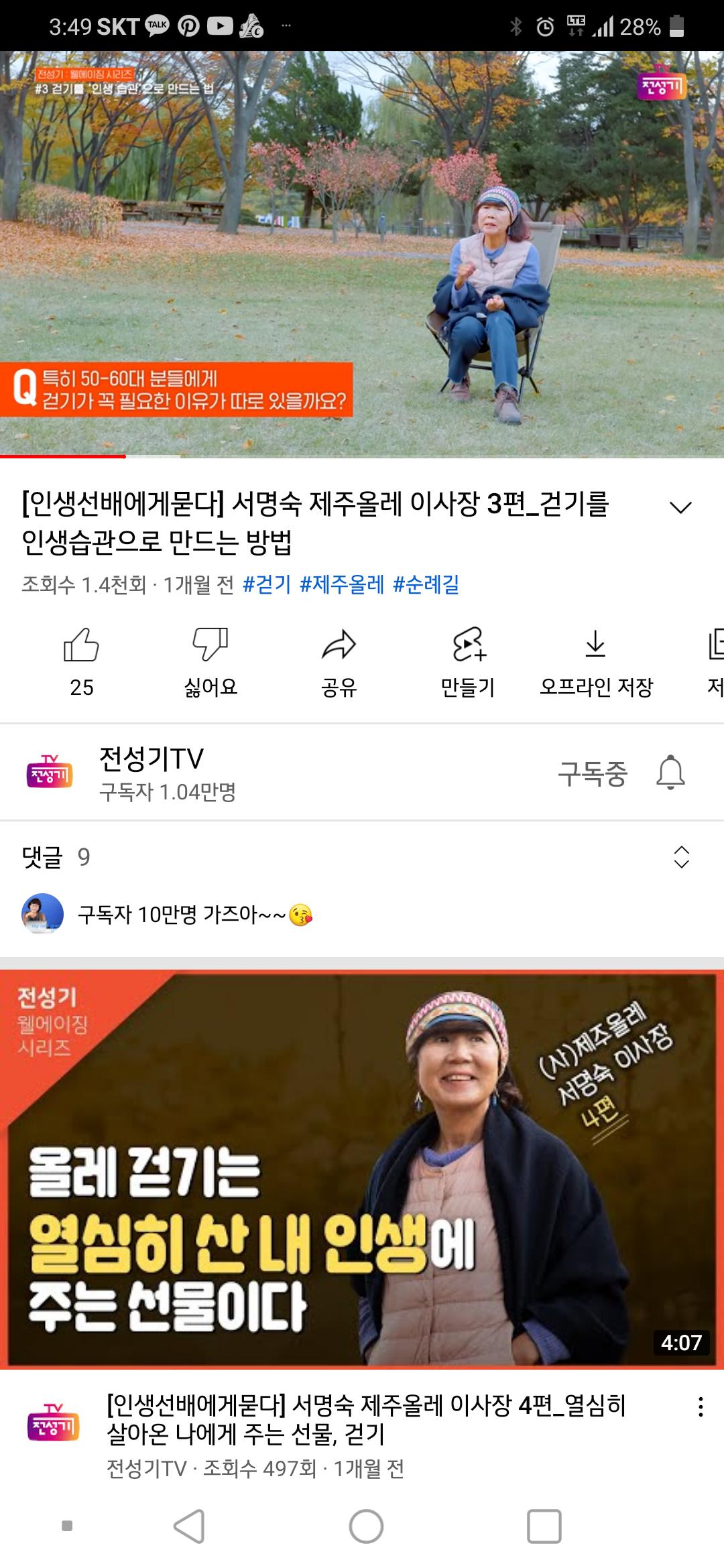The height and width of the screenshot is (1568, 724).
Task: Go back with the system back button
Action: [x=190, y=1526]
